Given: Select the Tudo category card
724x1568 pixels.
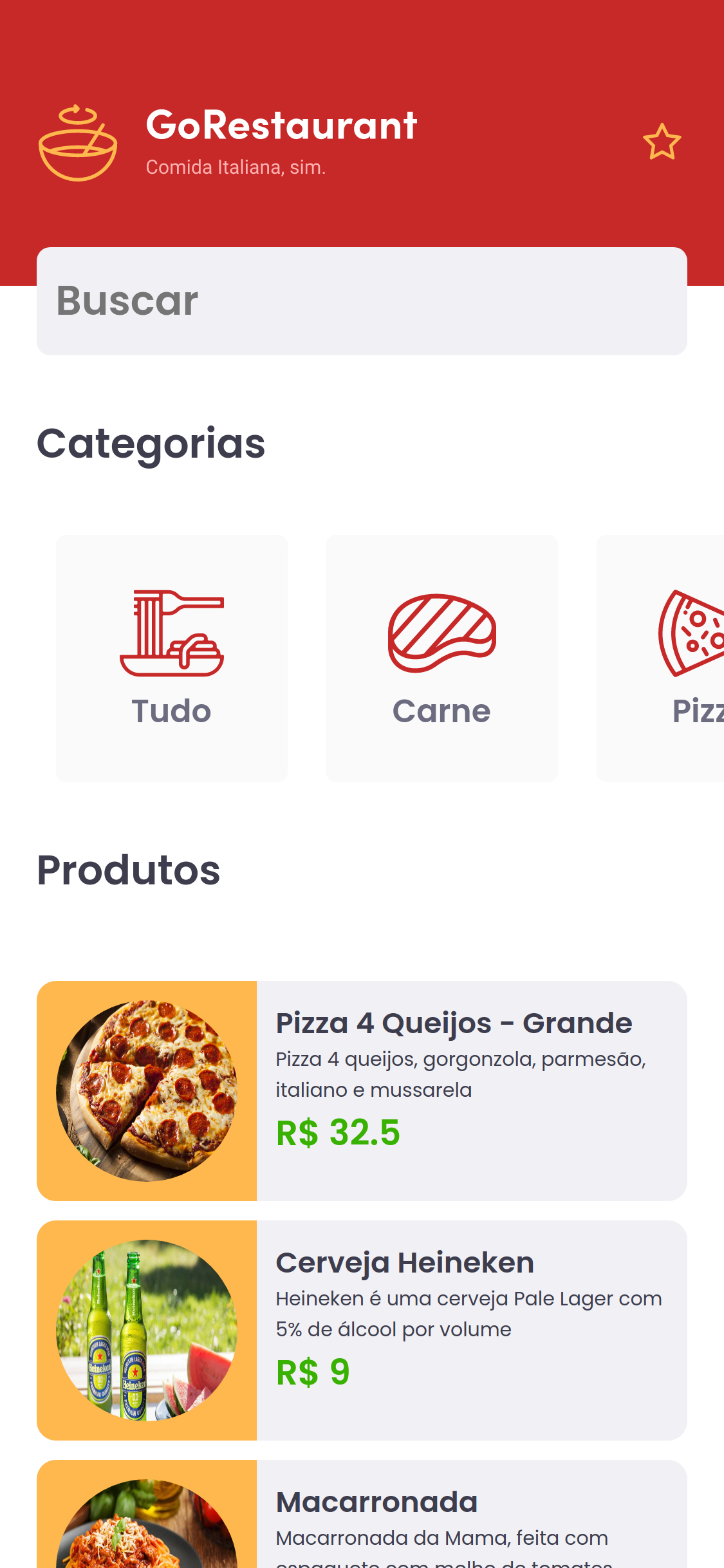Looking at the screenshot, I should coord(171,658).
